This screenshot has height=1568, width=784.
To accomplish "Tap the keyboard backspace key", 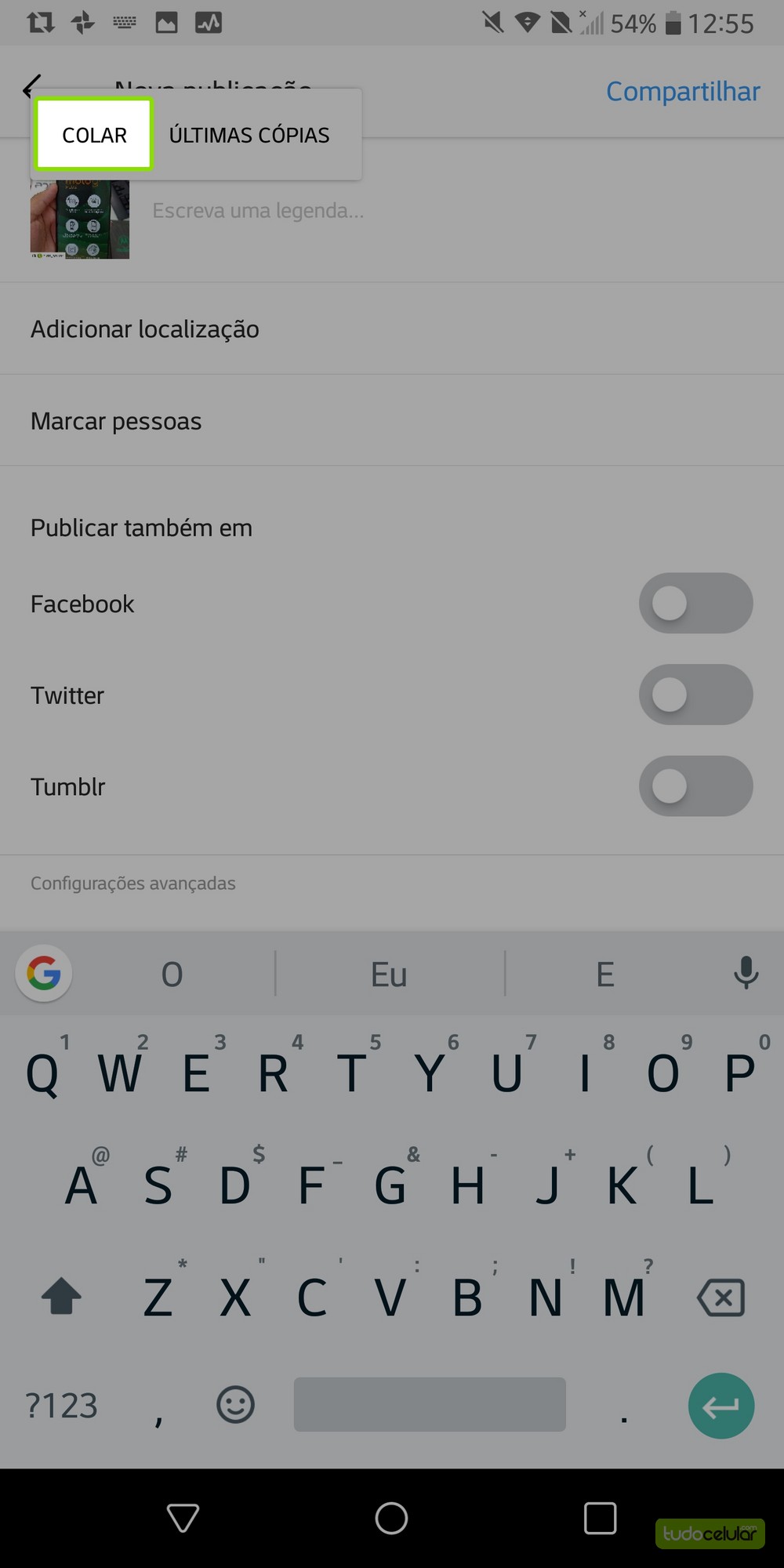I will [720, 1298].
